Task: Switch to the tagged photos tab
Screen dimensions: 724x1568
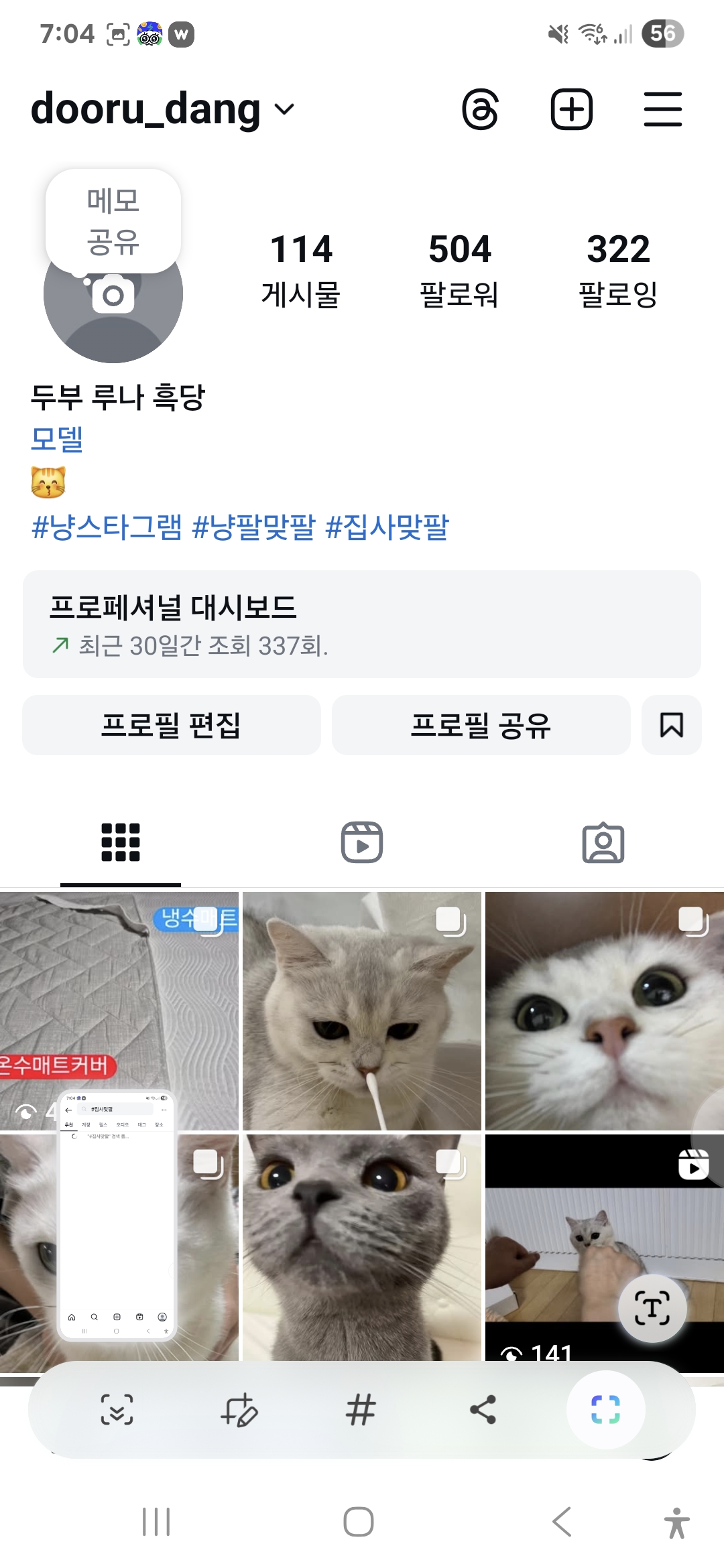Action: (x=603, y=842)
